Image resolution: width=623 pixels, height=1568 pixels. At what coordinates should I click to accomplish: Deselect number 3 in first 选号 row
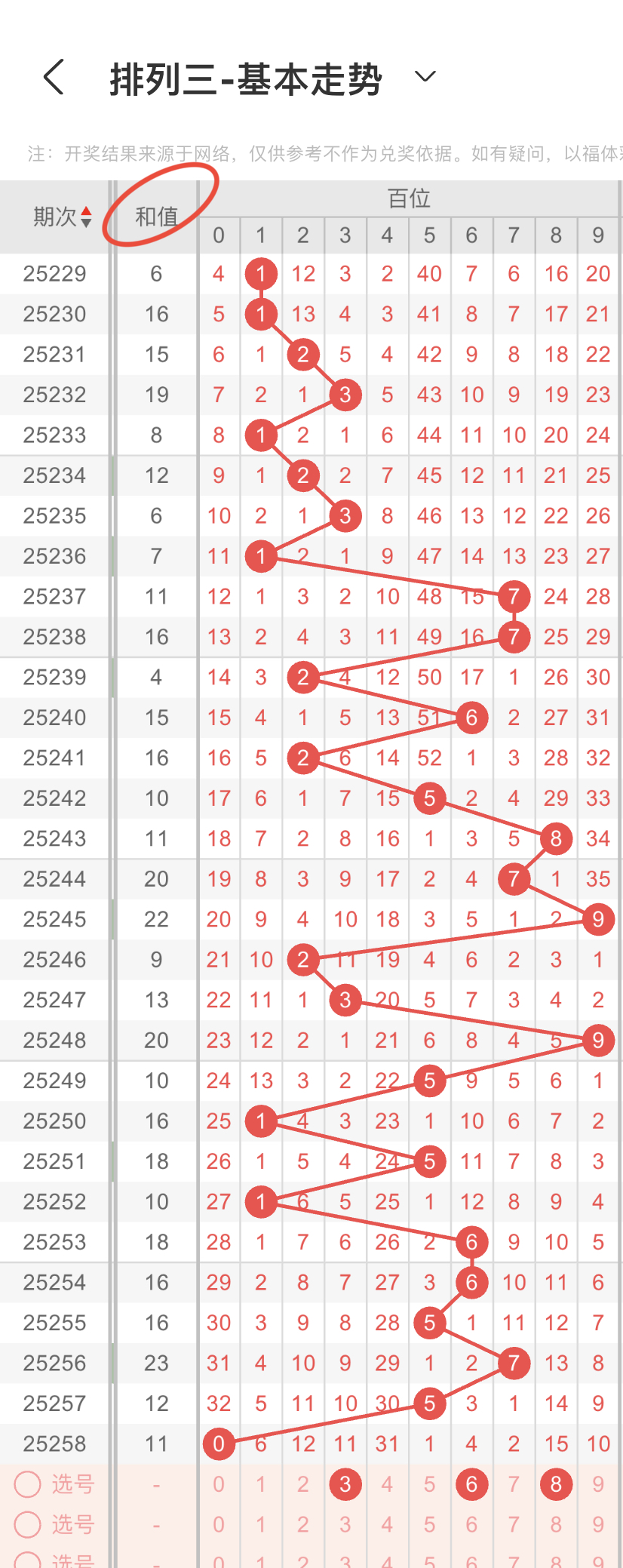coord(345,1484)
